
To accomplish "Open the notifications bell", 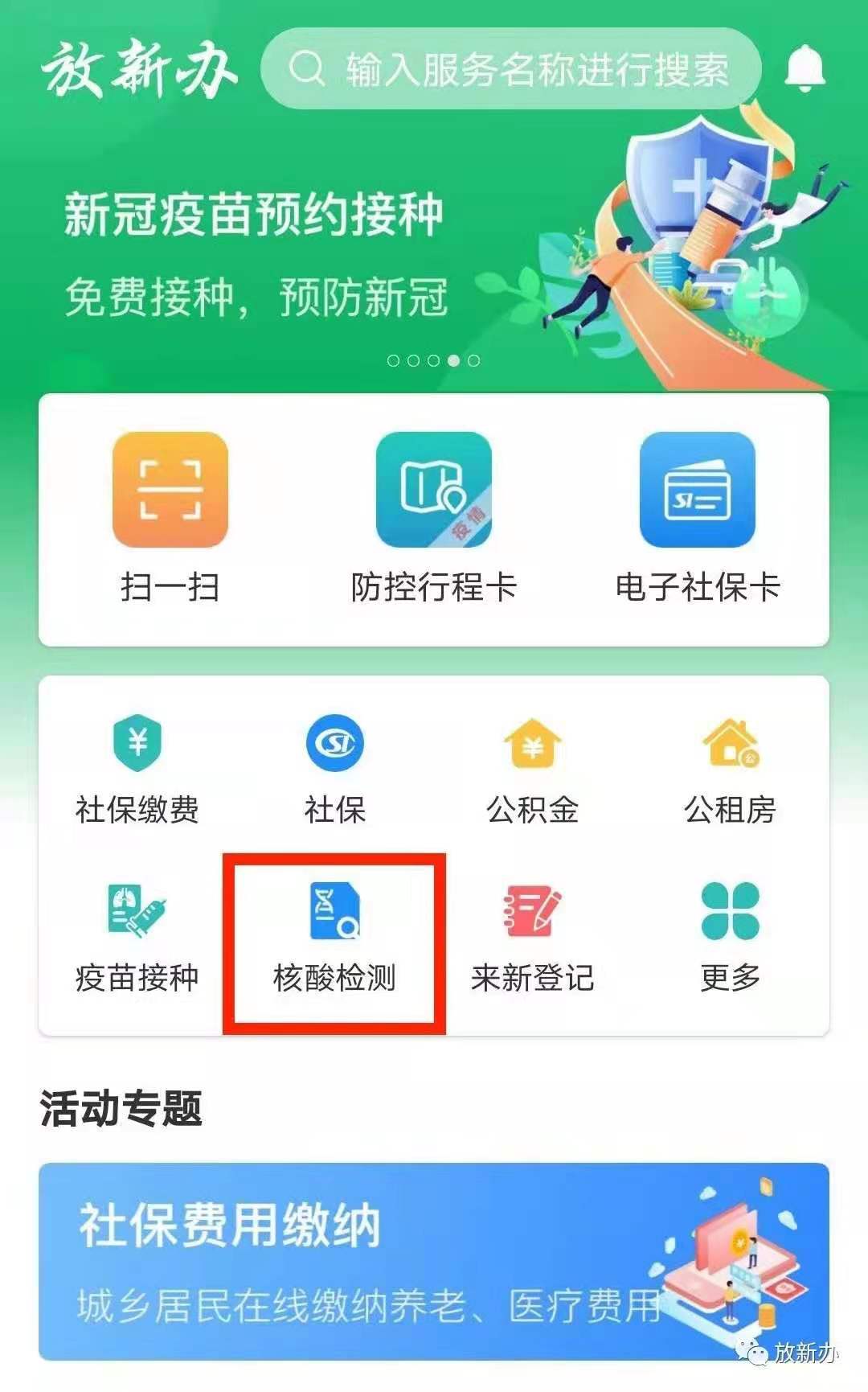I will click(x=805, y=68).
